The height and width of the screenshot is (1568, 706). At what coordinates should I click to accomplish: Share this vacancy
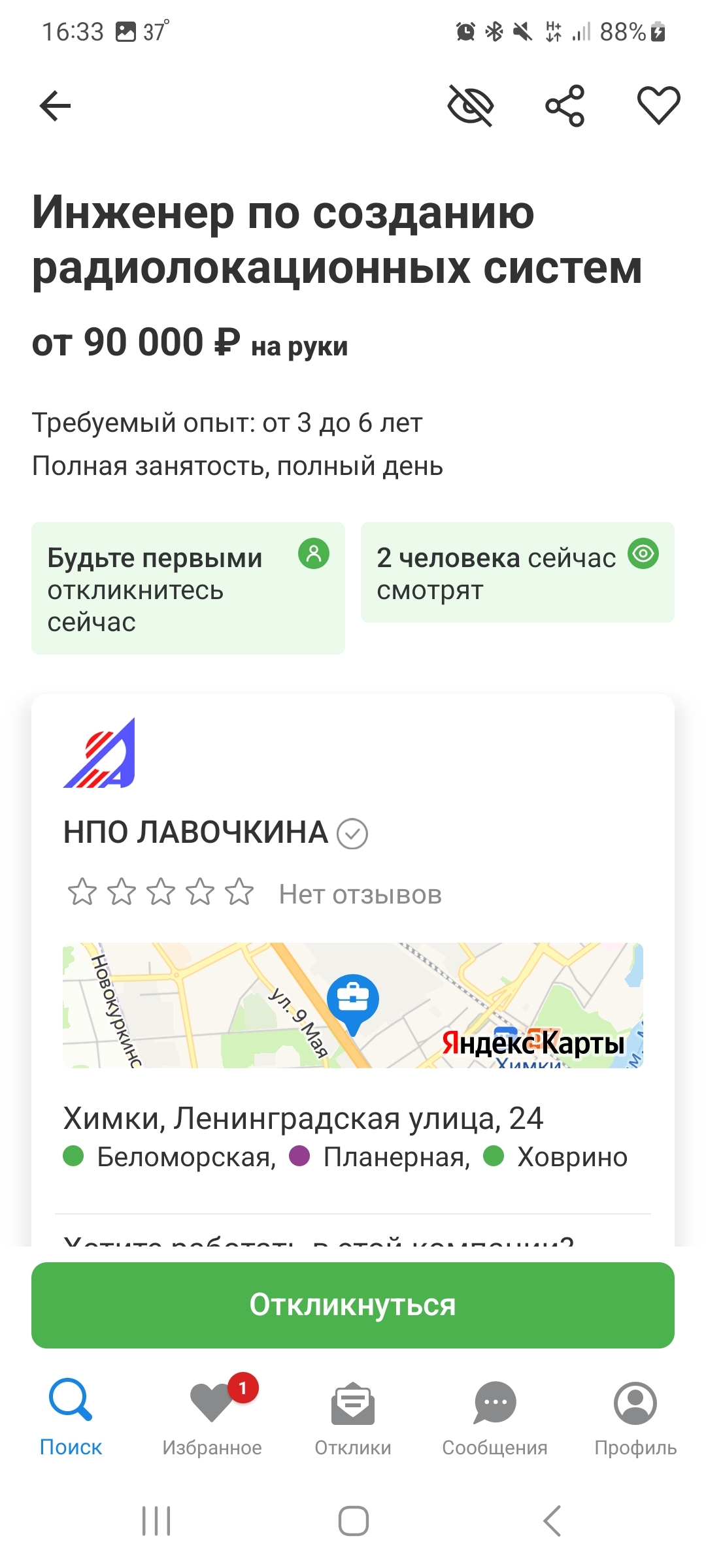tap(565, 105)
